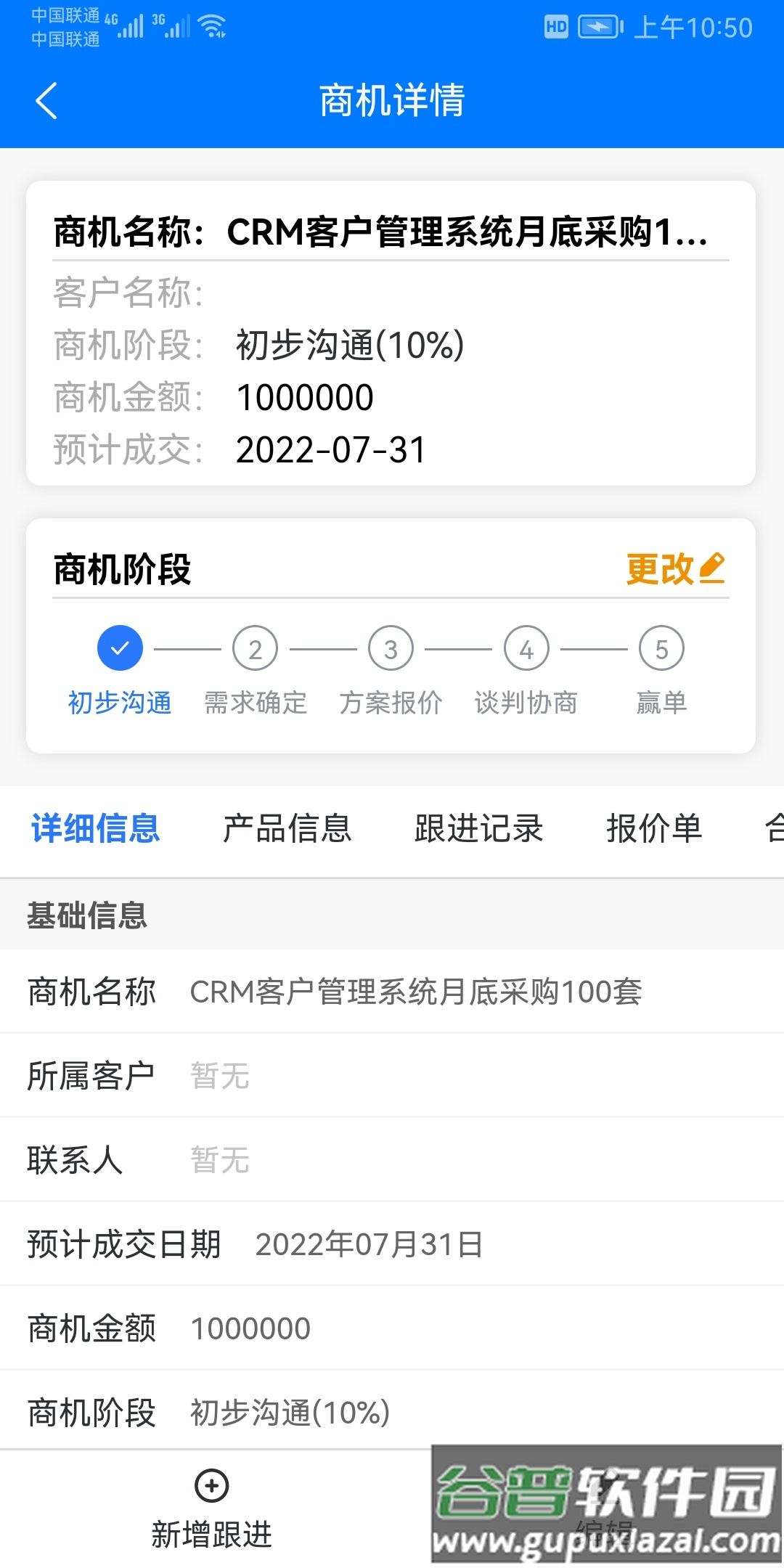The height and width of the screenshot is (1568, 784).
Task: Select the checkmark on 初步沟通 stage
Action: pyautogui.click(x=120, y=648)
